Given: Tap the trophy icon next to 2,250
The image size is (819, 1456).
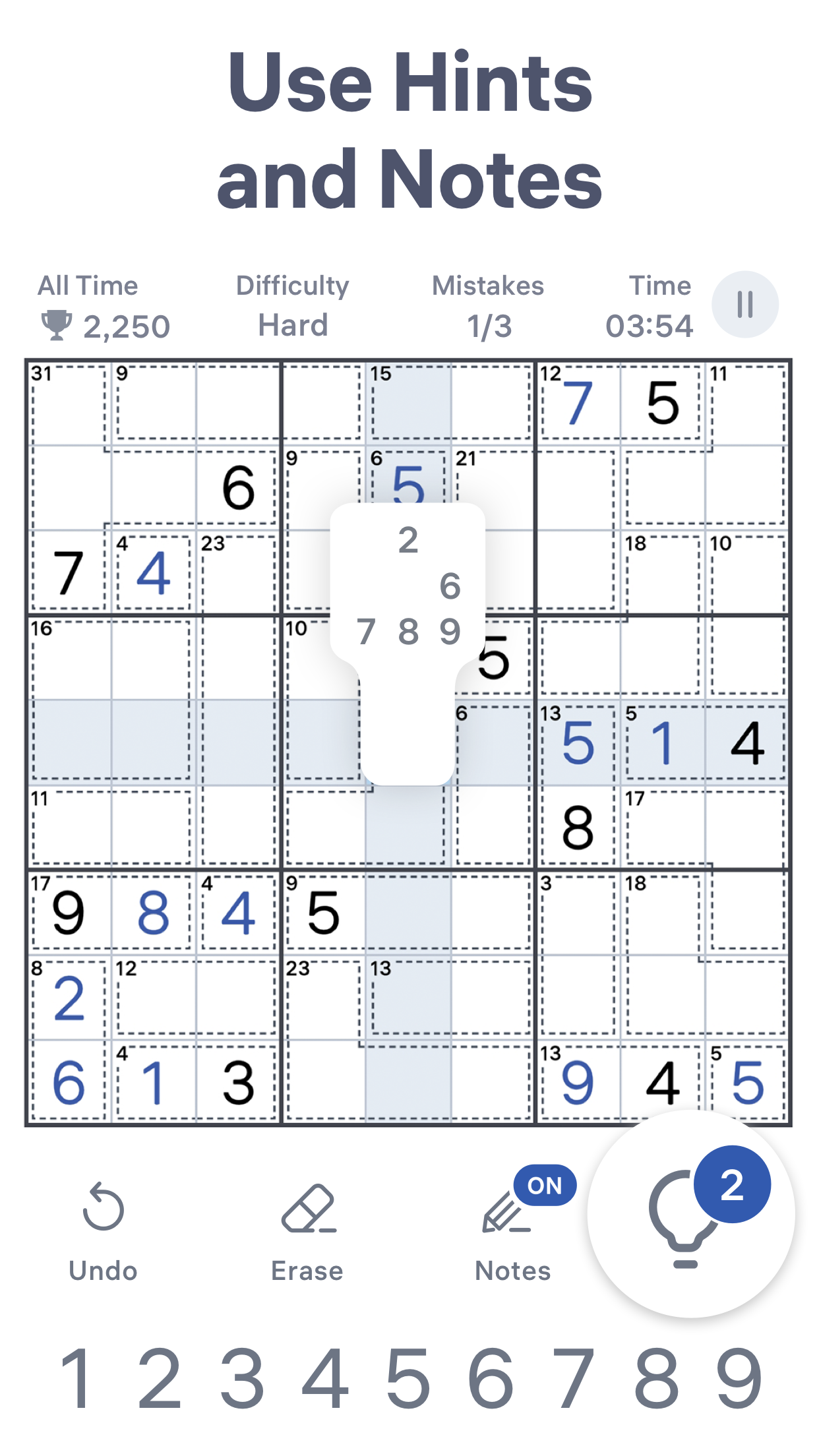Looking at the screenshot, I should coord(57,323).
